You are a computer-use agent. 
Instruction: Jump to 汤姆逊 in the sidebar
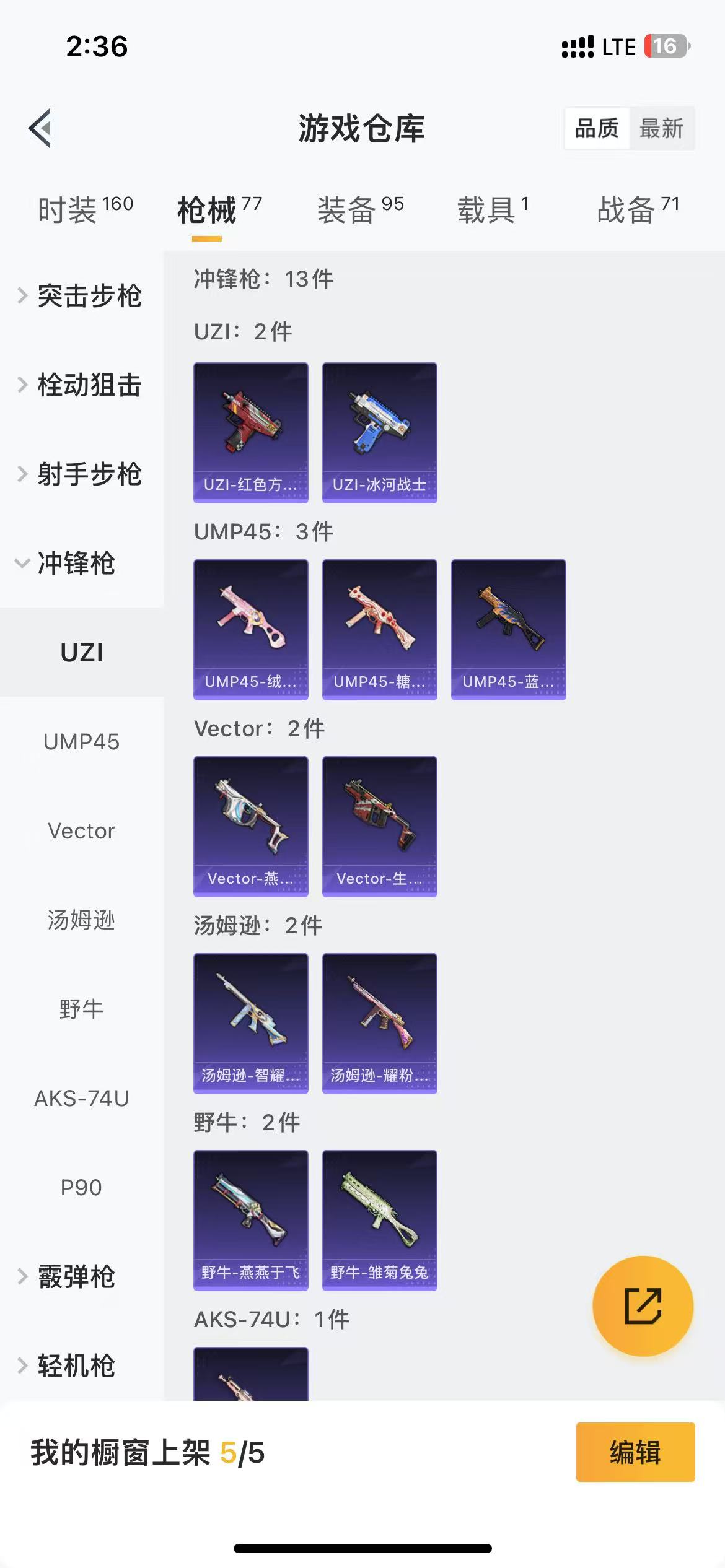(x=81, y=920)
